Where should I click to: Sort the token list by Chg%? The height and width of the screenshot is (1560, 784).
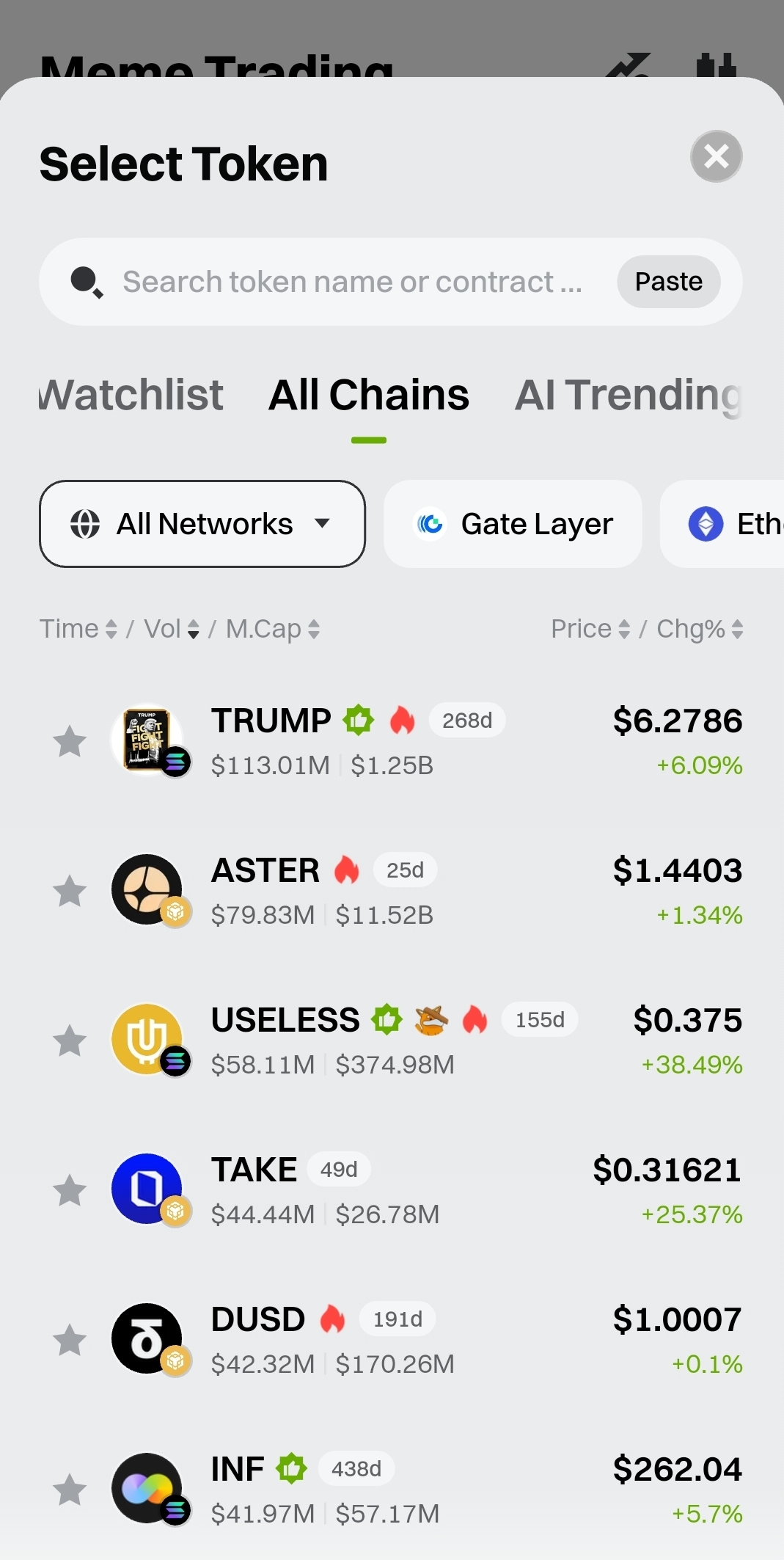[x=699, y=629]
